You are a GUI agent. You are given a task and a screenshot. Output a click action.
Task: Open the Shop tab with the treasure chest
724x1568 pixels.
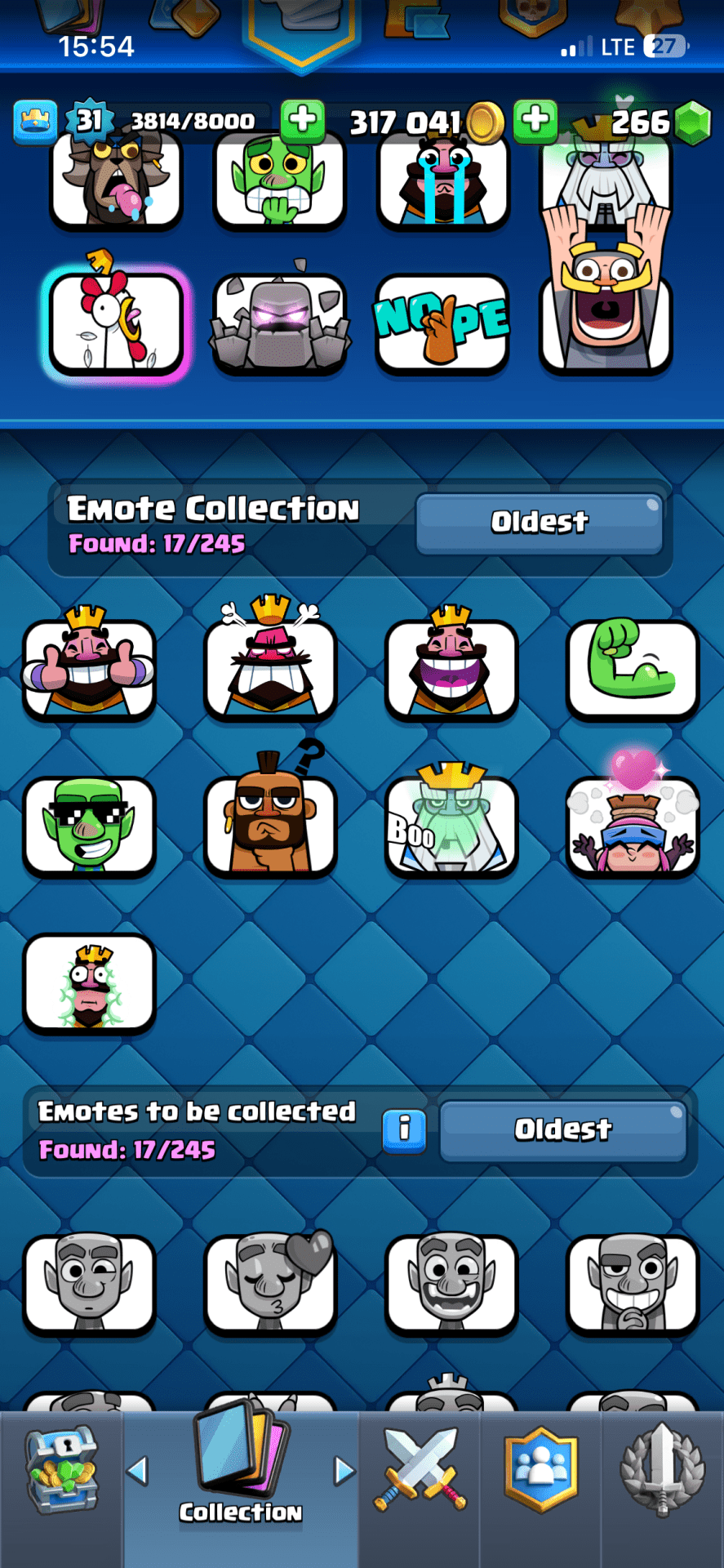click(61, 1470)
